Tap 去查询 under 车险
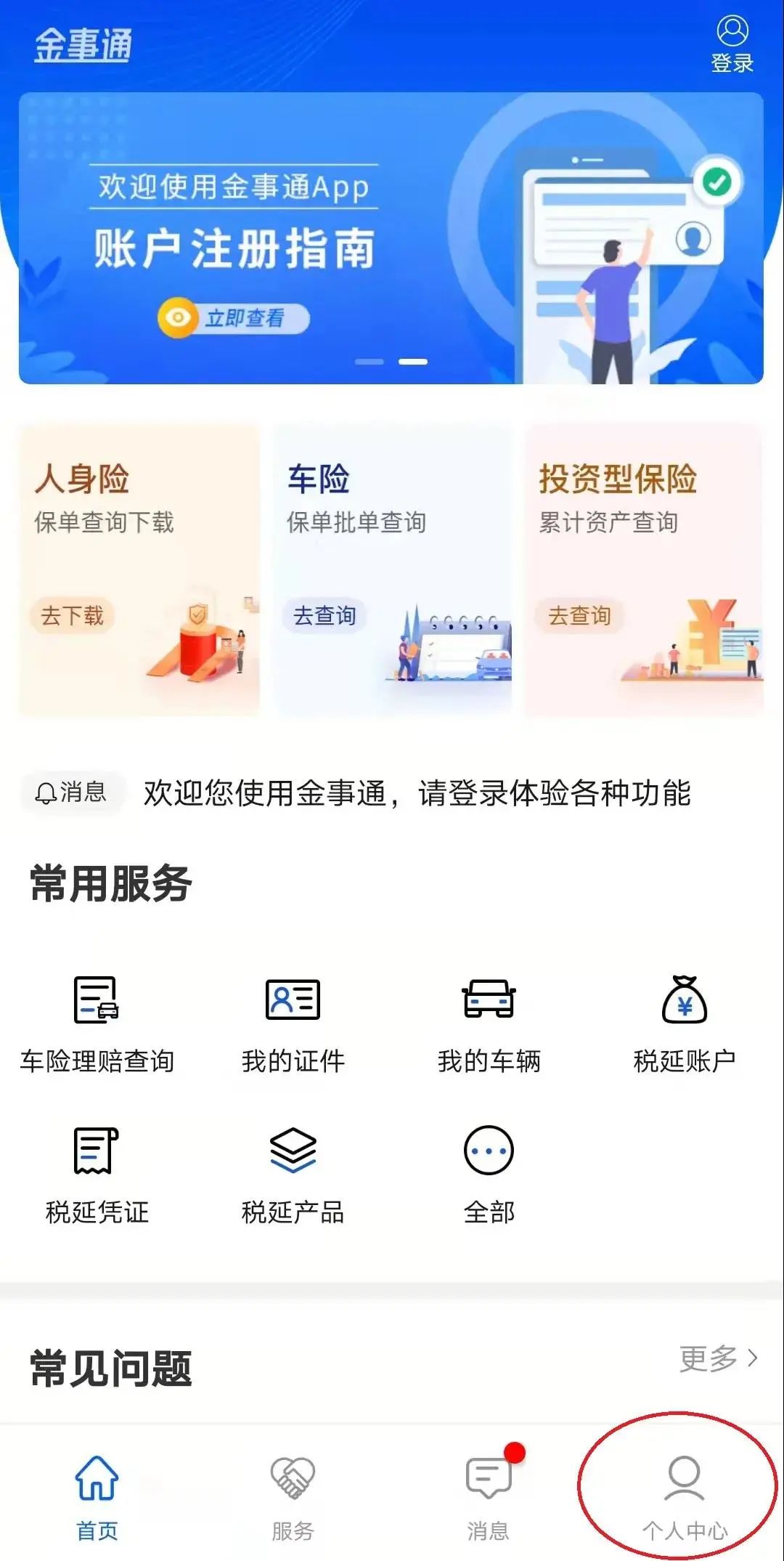Screen dimensions: 784x1561 tap(326, 615)
